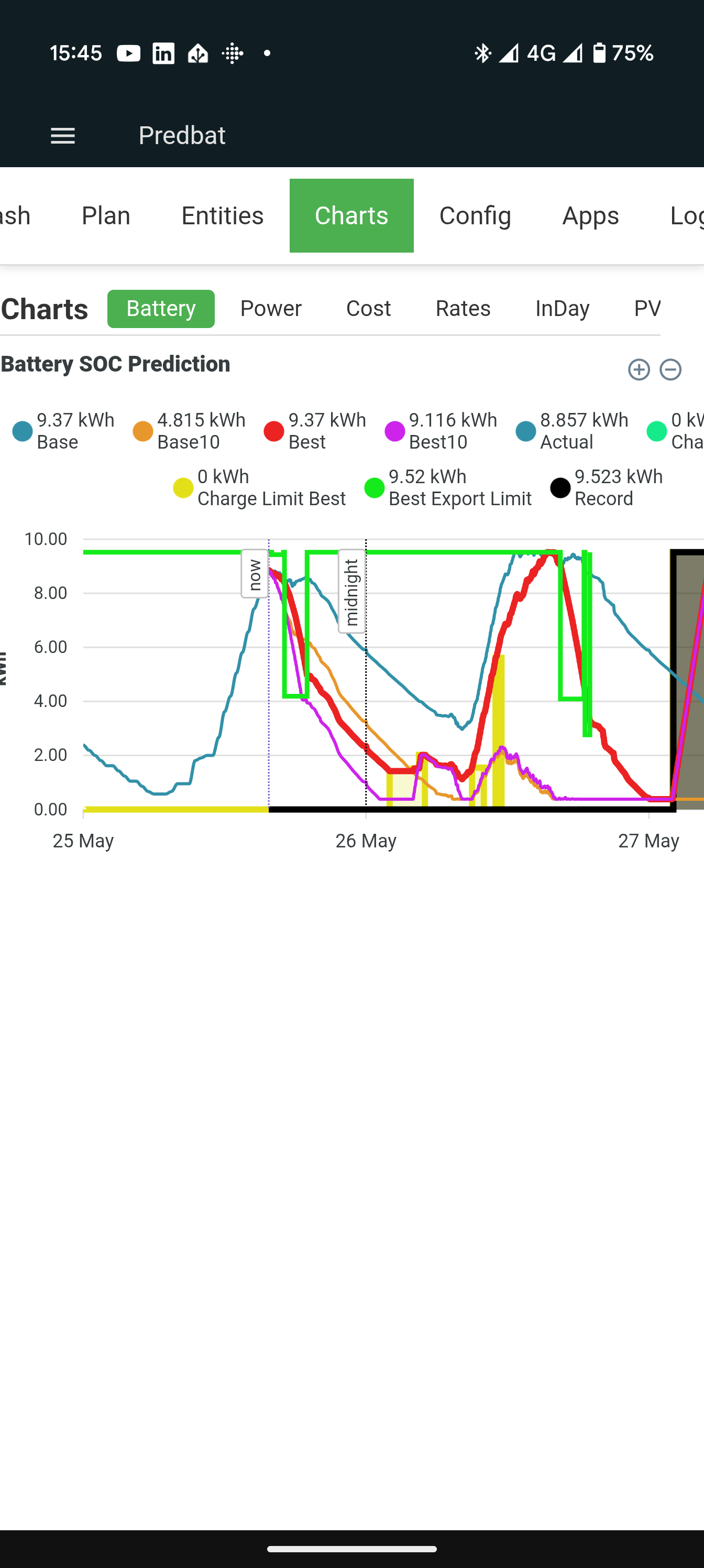Open the Rates chart
The image size is (704, 1568).
(x=463, y=309)
